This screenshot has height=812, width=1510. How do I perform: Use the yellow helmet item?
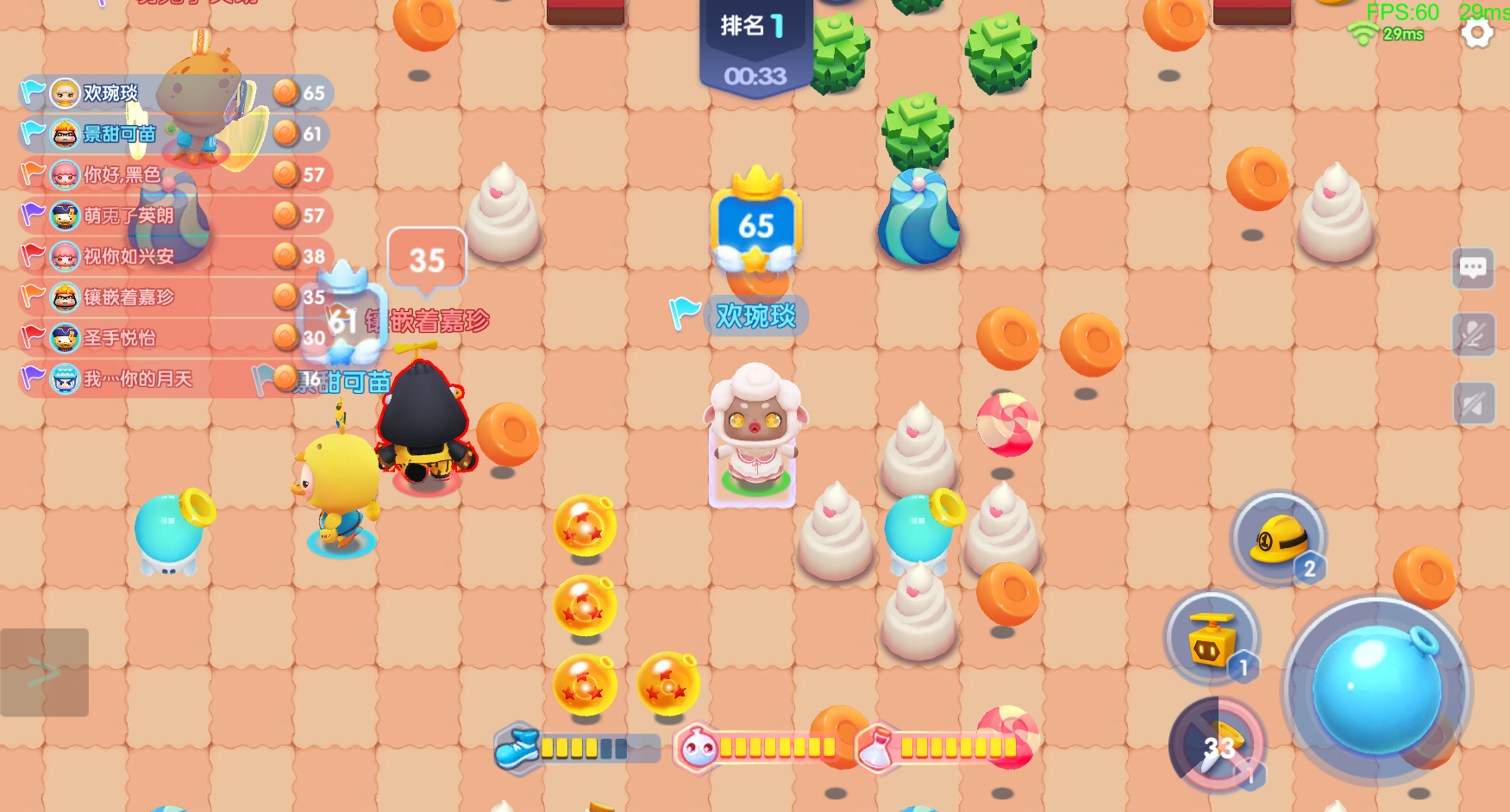(x=1278, y=540)
